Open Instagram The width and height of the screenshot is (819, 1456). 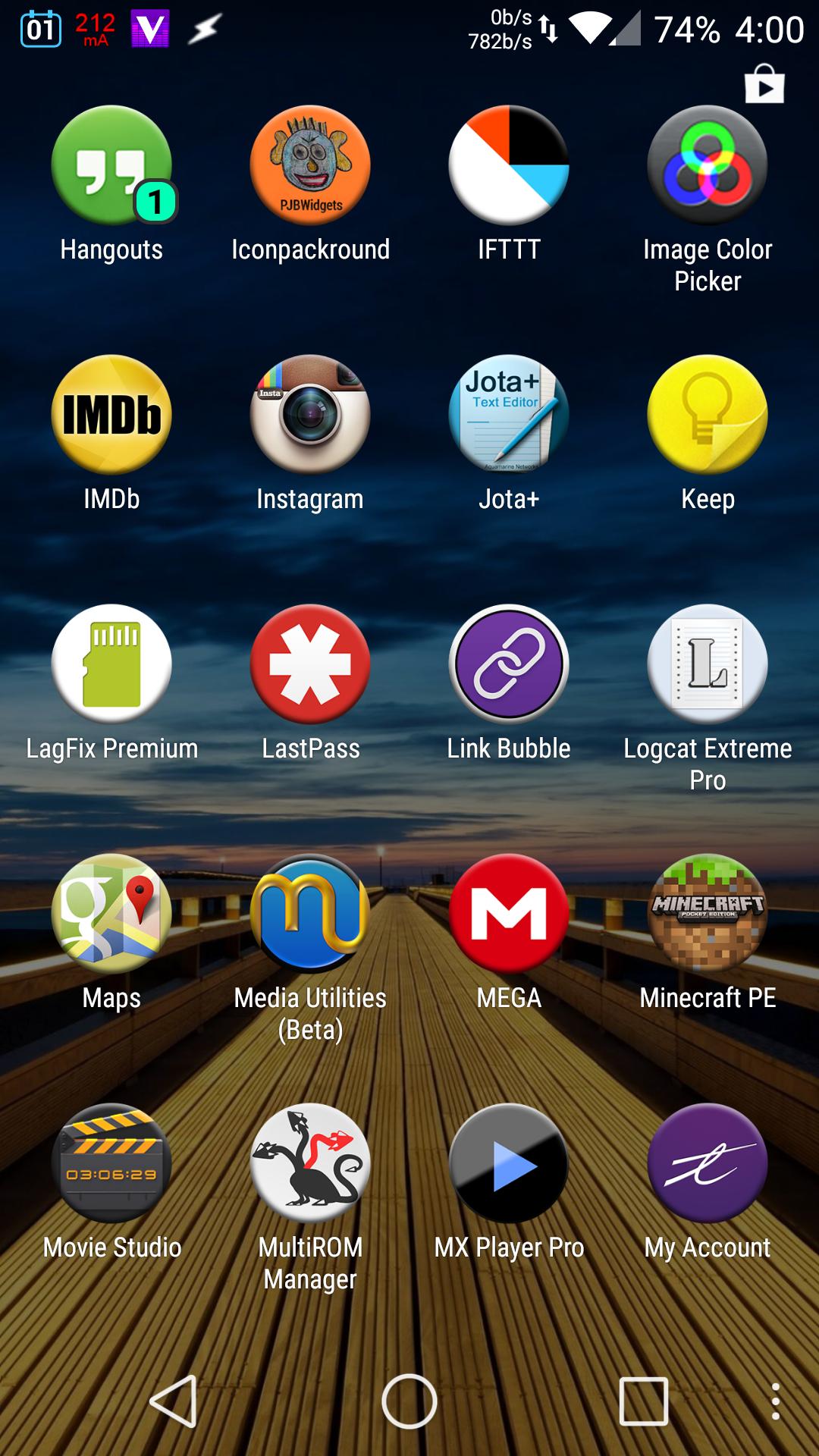click(x=310, y=415)
